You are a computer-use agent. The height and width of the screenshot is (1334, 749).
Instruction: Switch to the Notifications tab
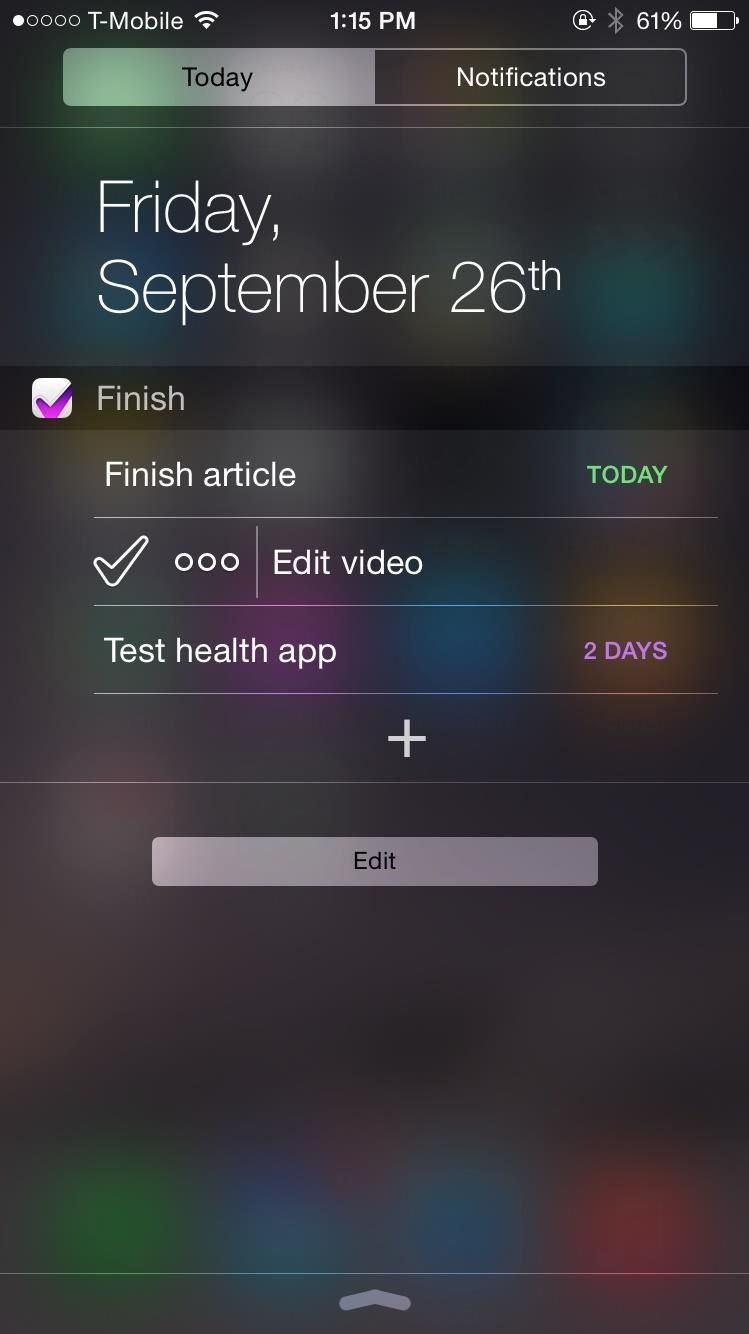530,78
